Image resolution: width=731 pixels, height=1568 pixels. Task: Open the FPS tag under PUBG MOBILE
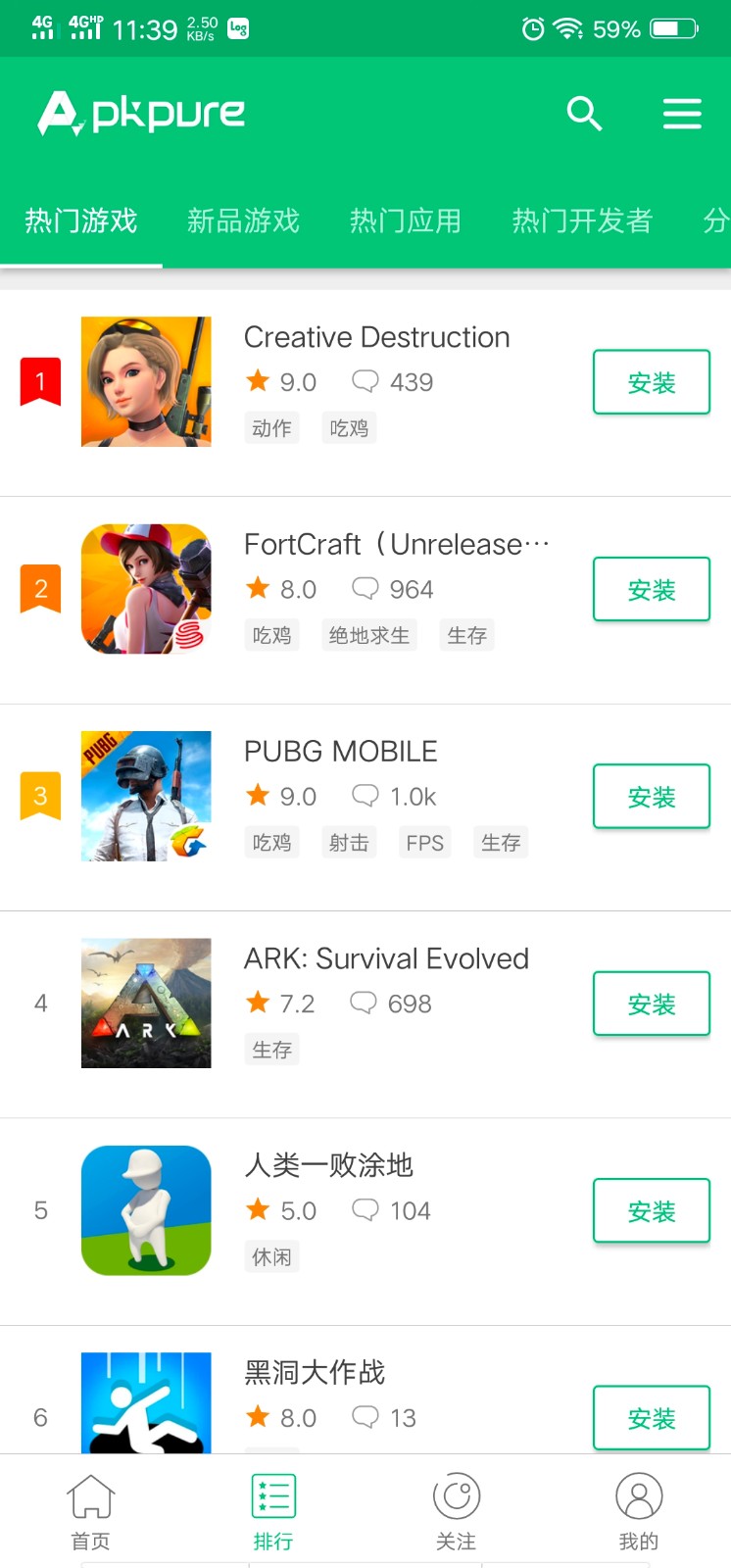point(424,842)
